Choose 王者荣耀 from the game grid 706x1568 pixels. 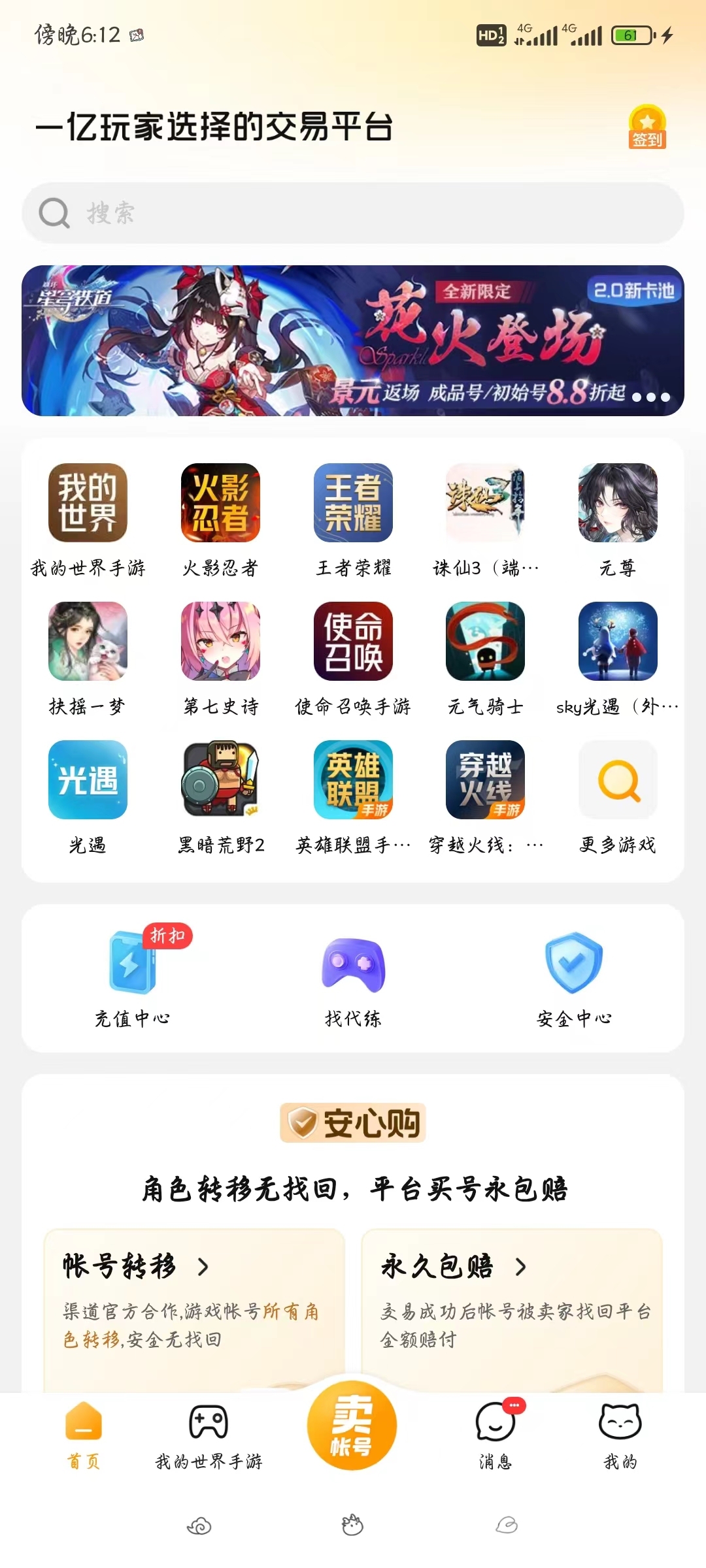(353, 503)
